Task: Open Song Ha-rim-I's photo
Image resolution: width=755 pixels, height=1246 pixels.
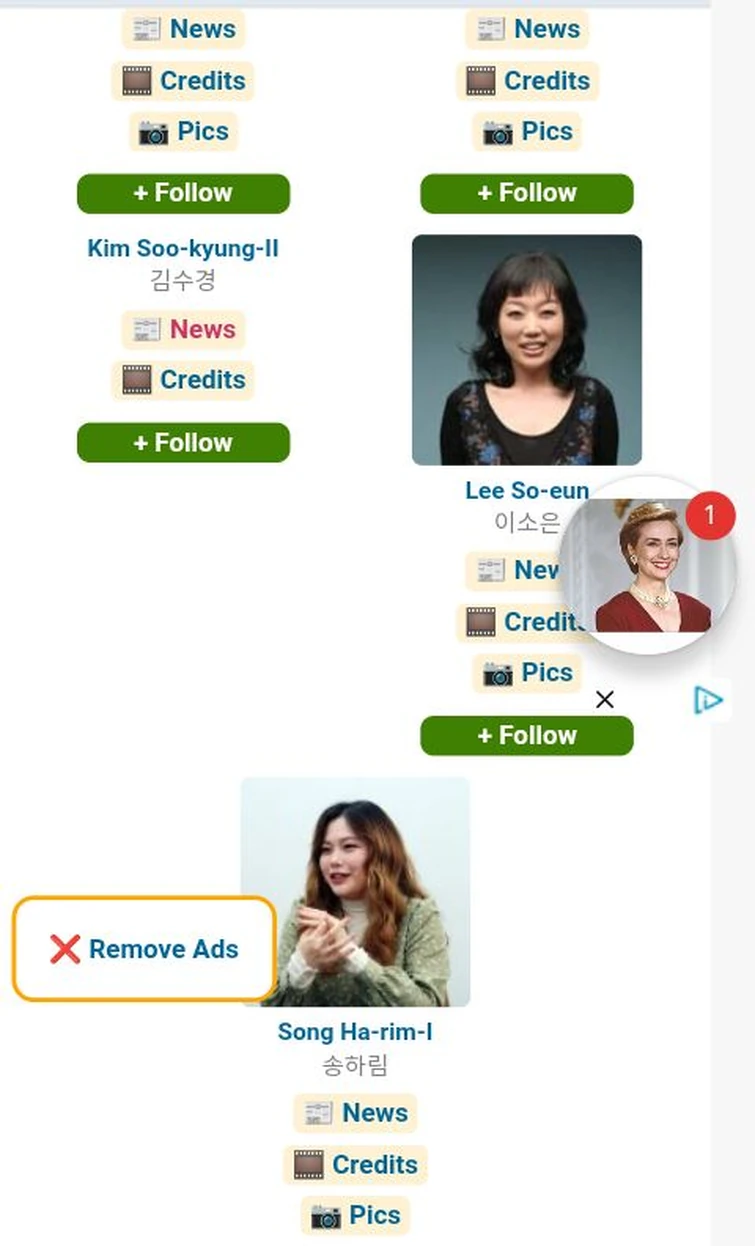Action: click(x=355, y=892)
